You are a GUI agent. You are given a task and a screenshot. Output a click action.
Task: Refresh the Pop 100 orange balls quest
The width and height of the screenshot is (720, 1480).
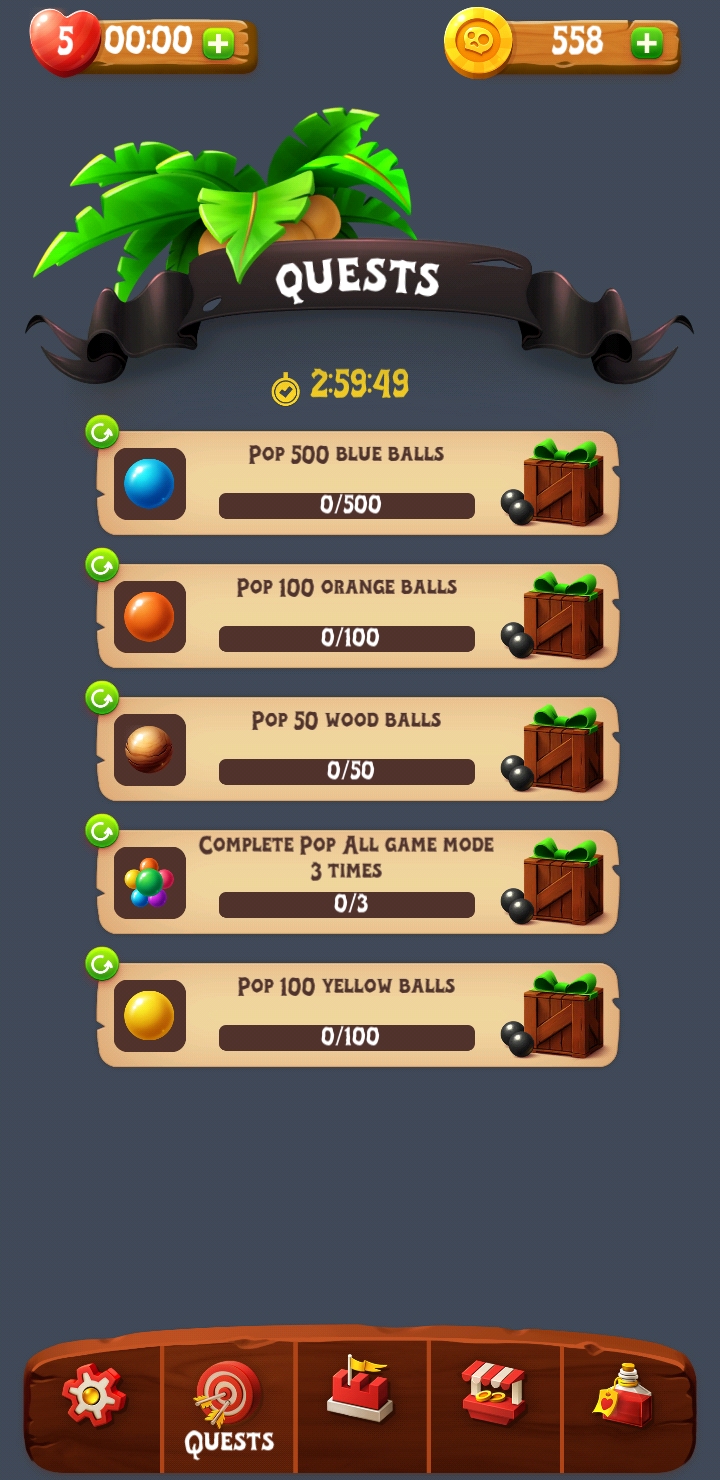pos(102,565)
